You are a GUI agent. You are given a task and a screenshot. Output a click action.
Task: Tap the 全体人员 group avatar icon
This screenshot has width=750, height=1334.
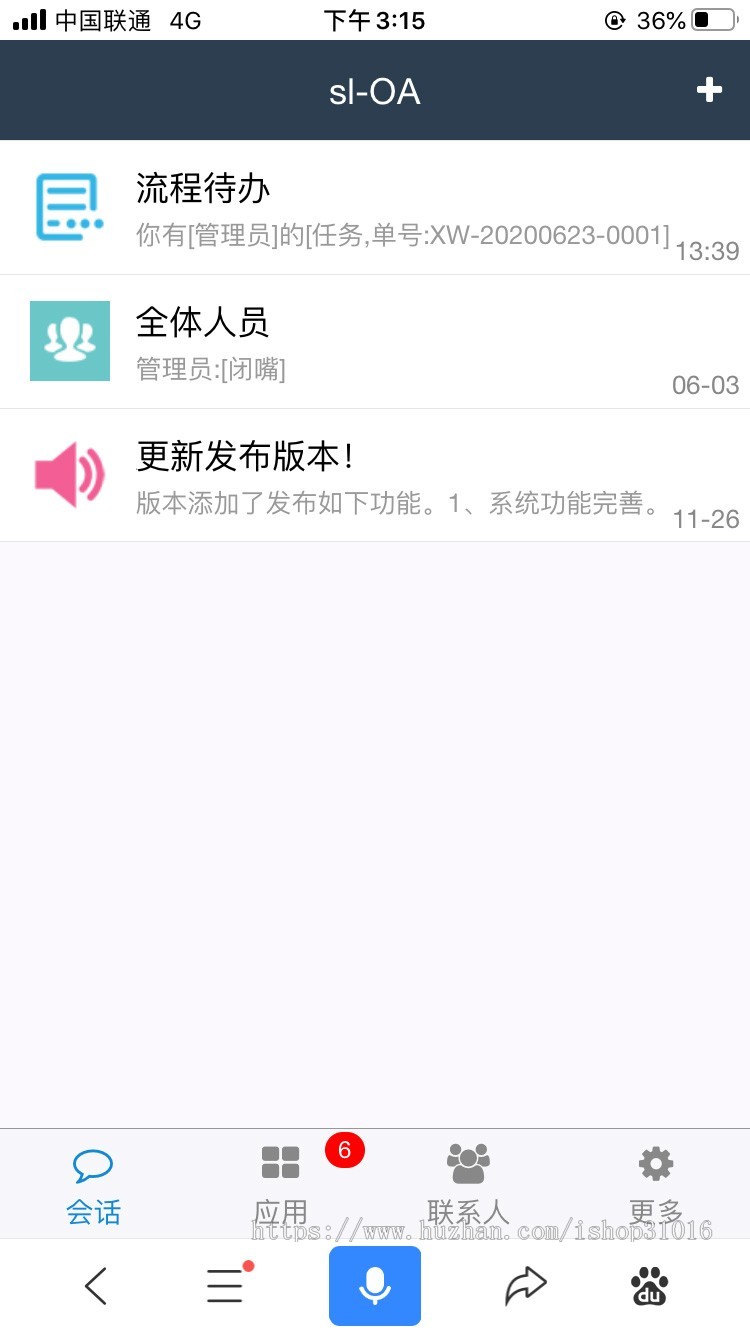(70, 340)
